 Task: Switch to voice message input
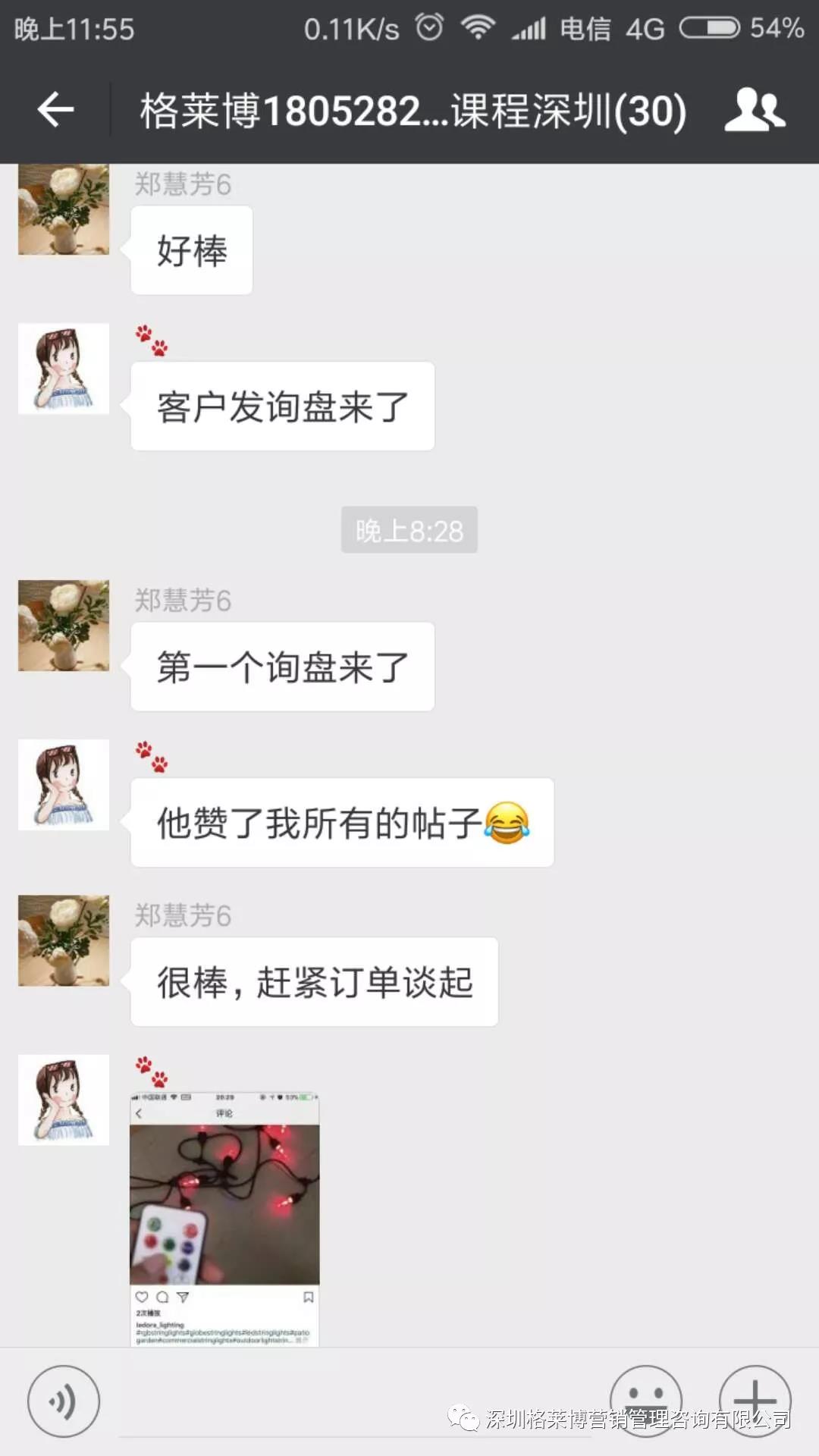[63, 1401]
